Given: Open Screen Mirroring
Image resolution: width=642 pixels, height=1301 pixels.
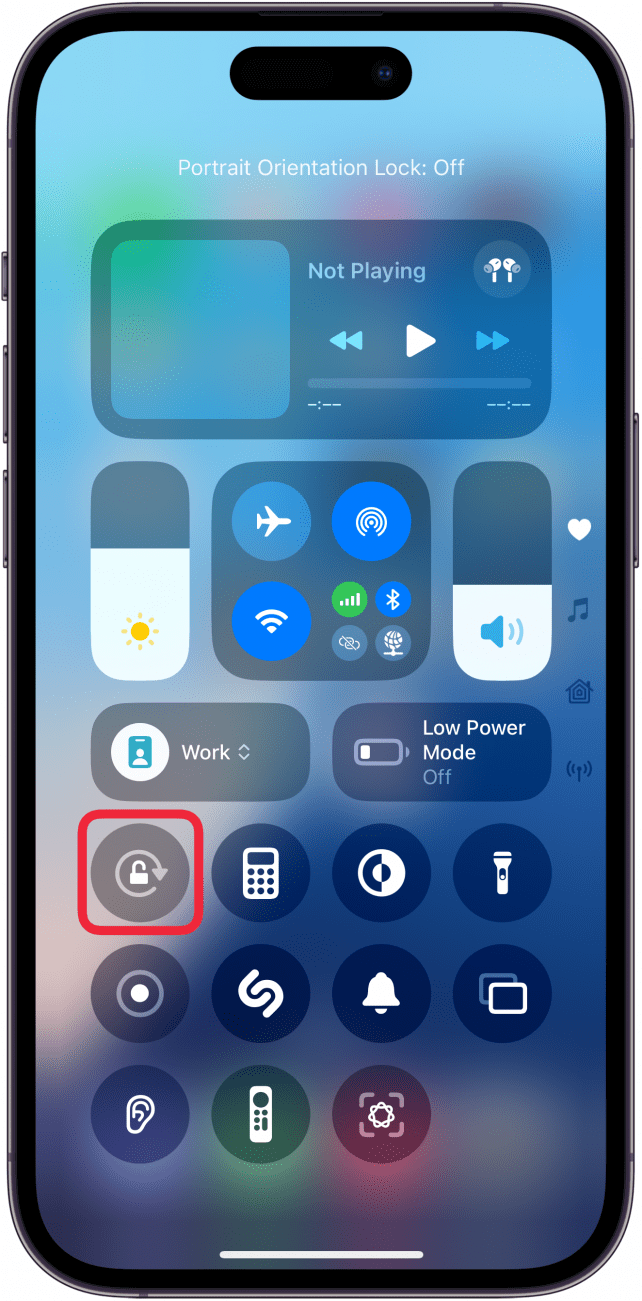Looking at the screenshot, I should pyautogui.click(x=502, y=993).
